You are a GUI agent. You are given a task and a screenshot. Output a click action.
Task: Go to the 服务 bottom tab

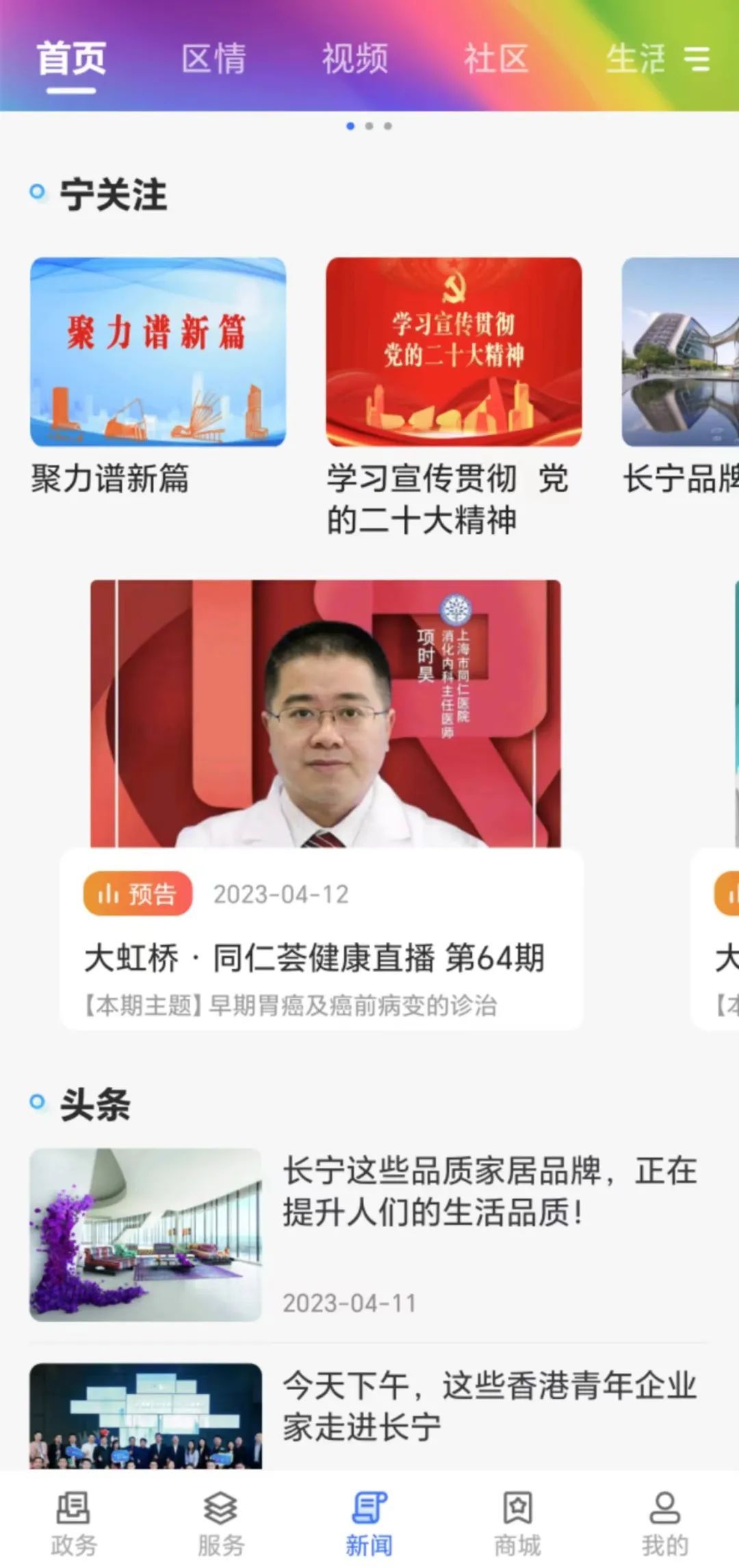pos(221,1524)
